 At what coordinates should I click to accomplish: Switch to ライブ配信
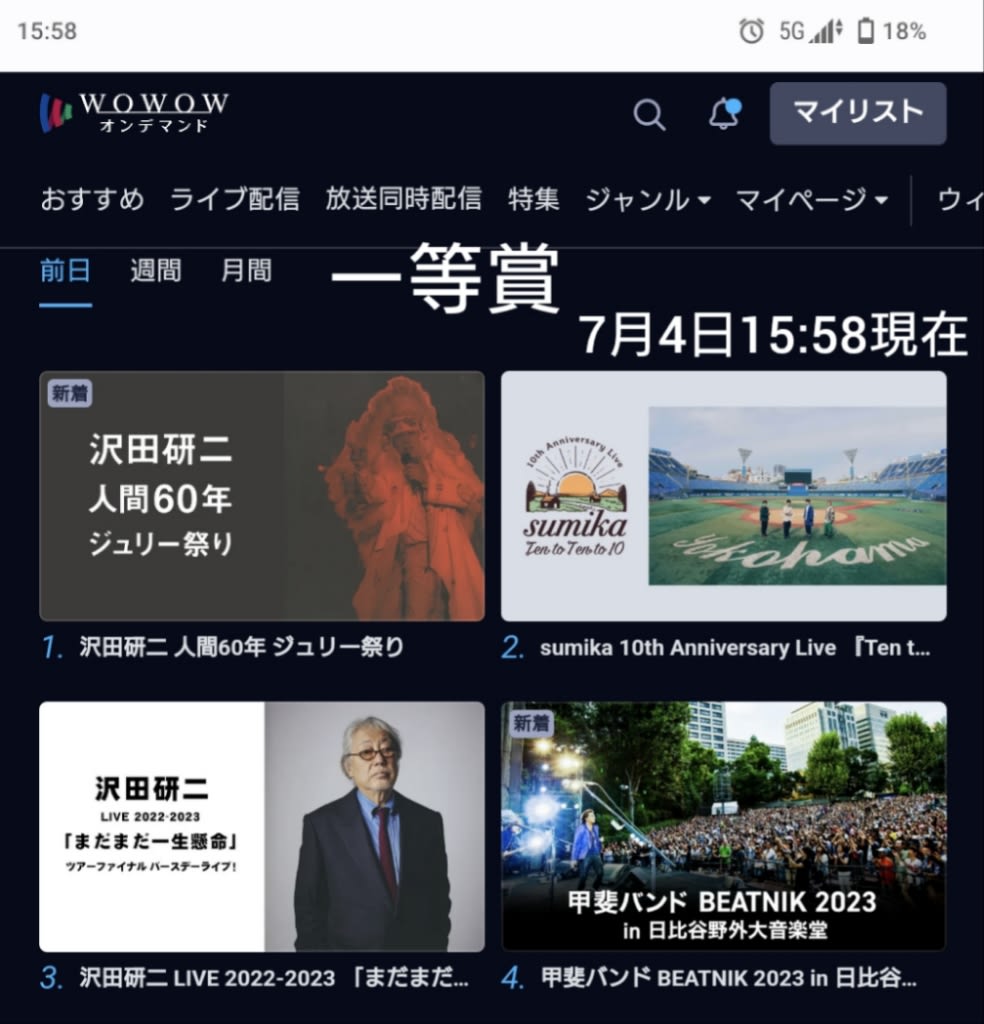pyautogui.click(x=234, y=199)
